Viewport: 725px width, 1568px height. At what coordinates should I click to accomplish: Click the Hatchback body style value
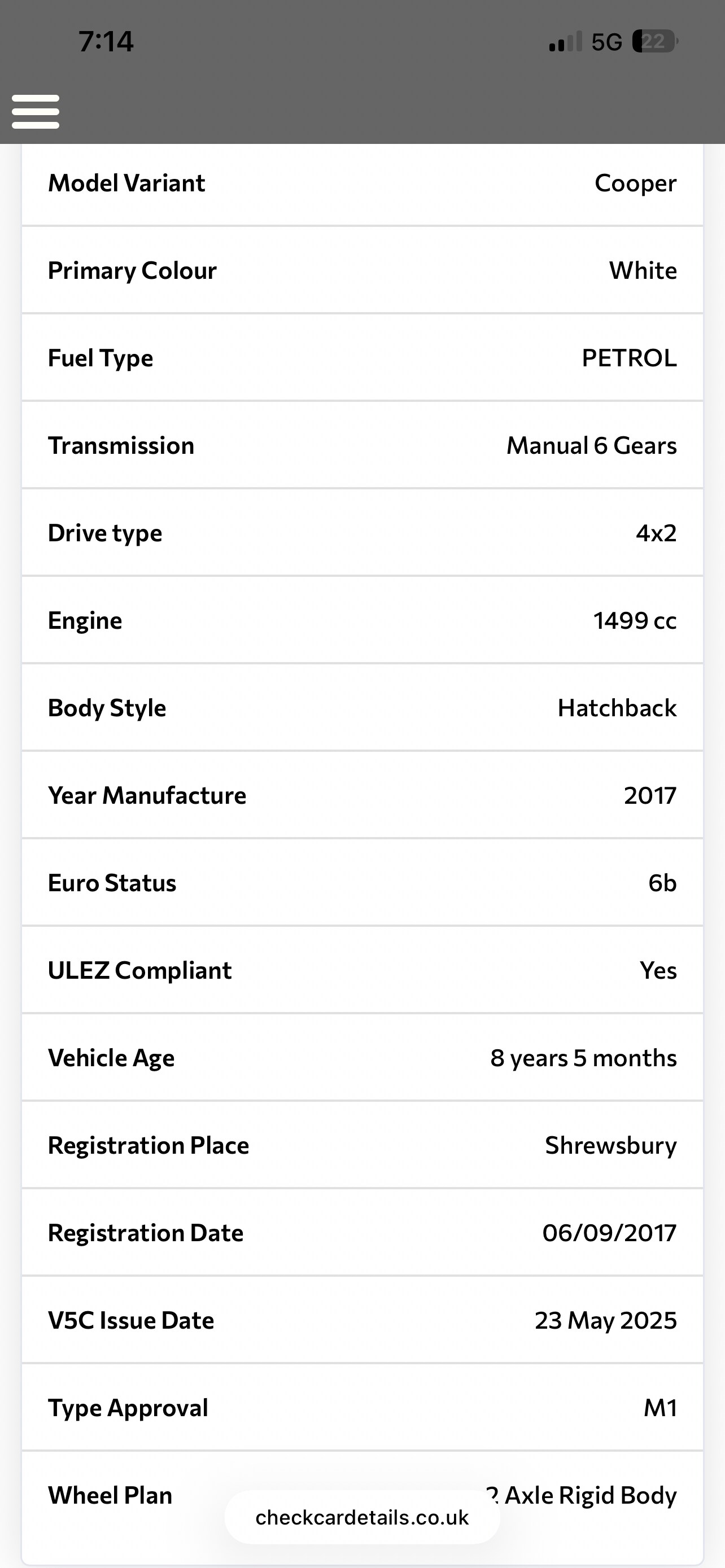pos(616,707)
